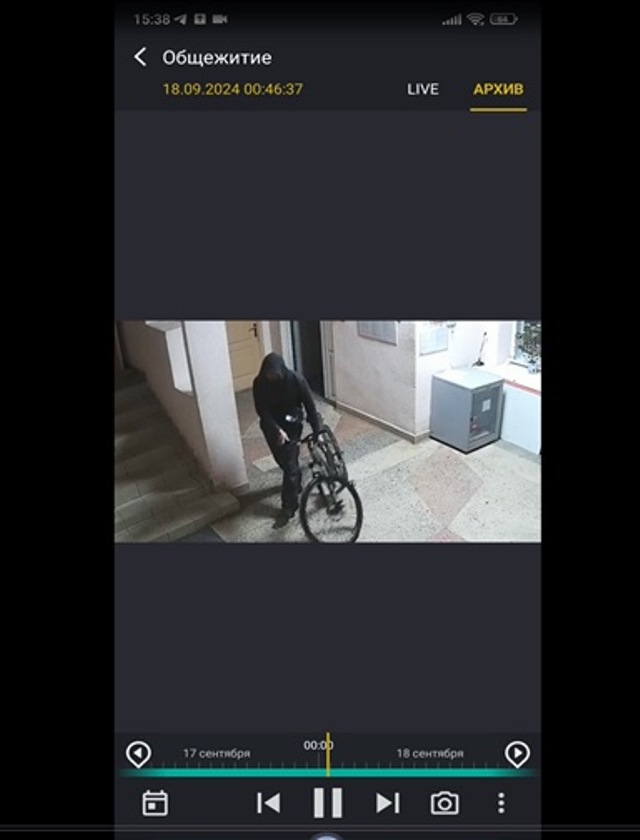The image size is (640, 840).
Task: Open the overflow menu
Action: pos(501,803)
